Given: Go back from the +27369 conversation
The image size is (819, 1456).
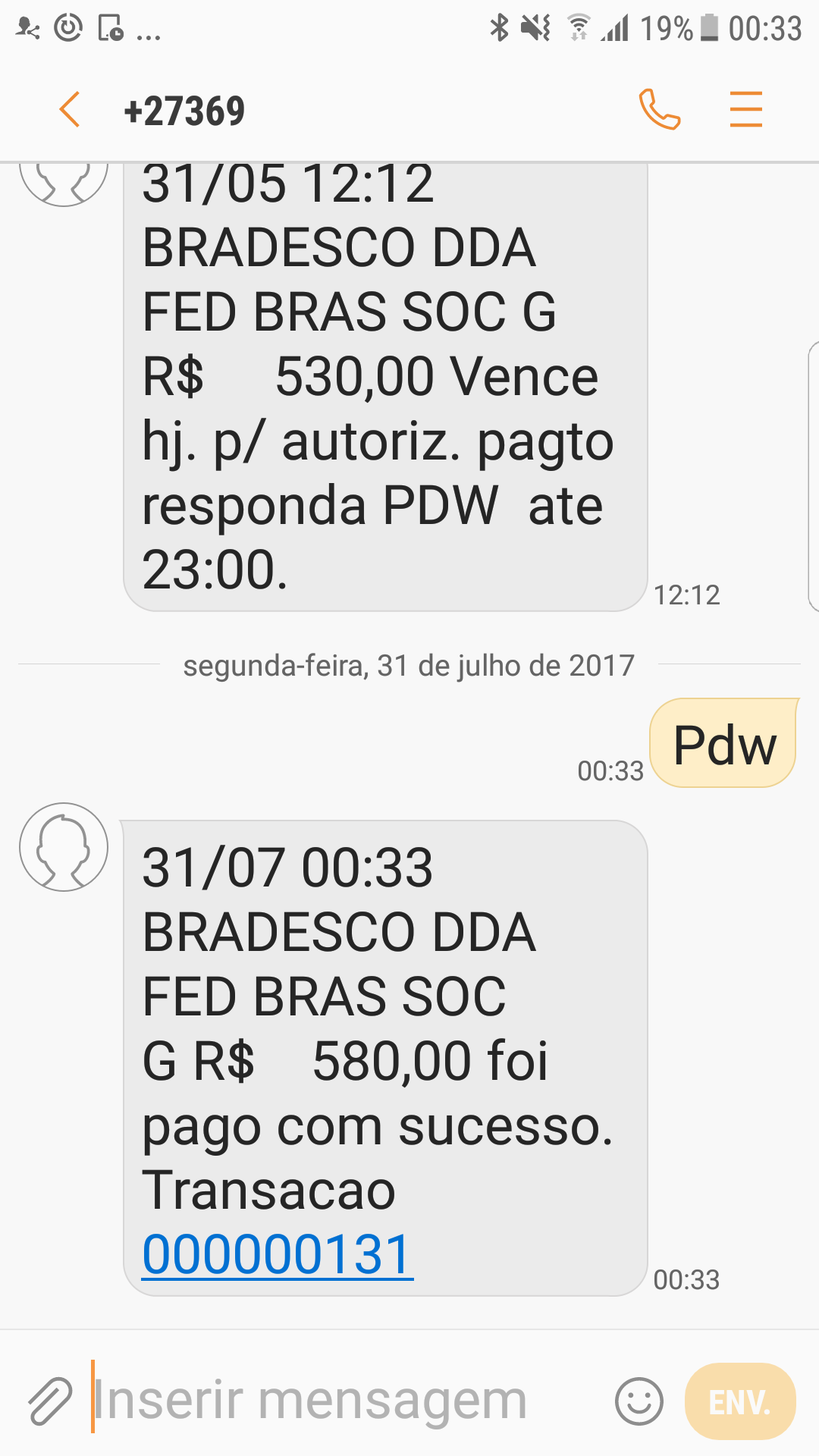Looking at the screenshot, I should pos(70,110).
